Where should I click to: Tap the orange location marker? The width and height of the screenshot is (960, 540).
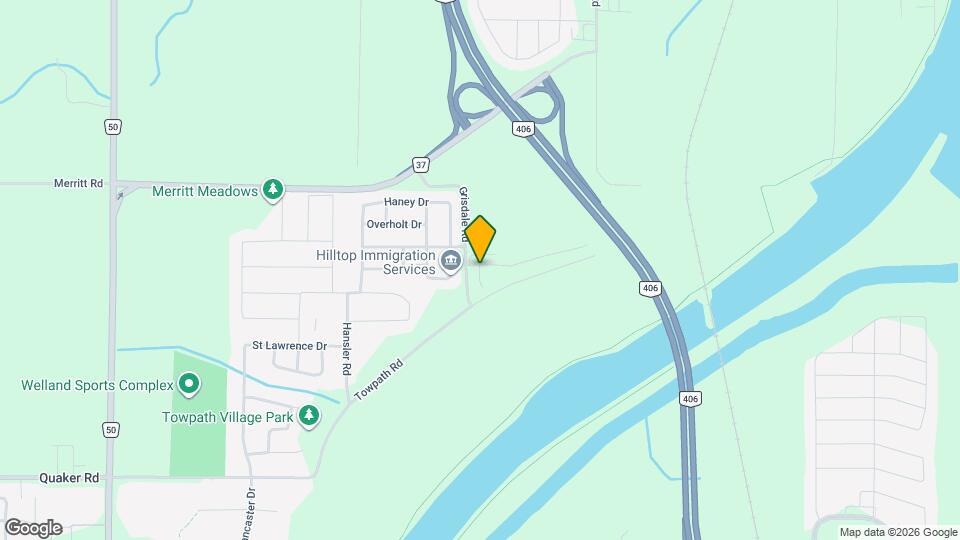pos(480,239)
